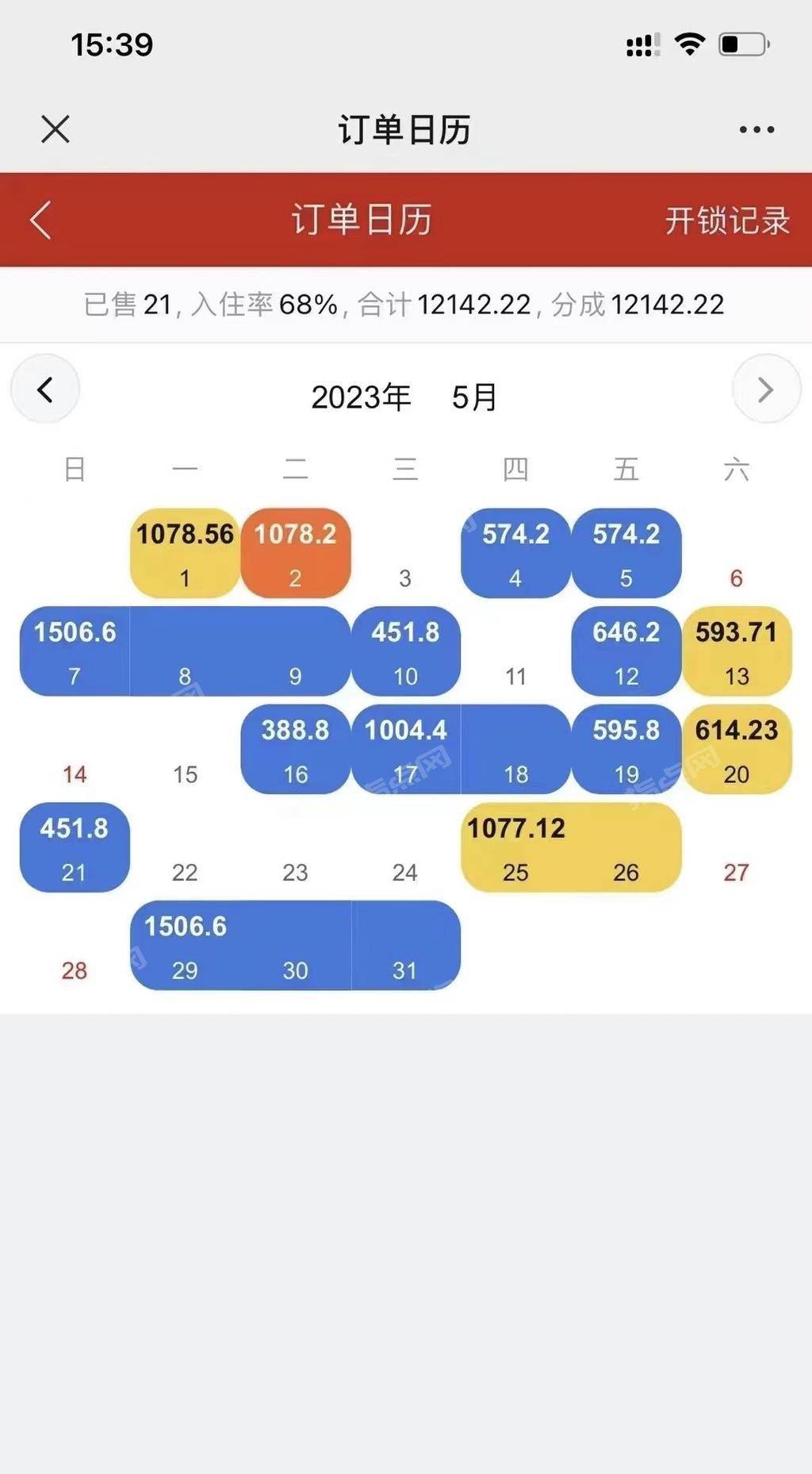Select the 451.8 order on May 10
Screen dimensions: 812x1474
tap(405, 651)
